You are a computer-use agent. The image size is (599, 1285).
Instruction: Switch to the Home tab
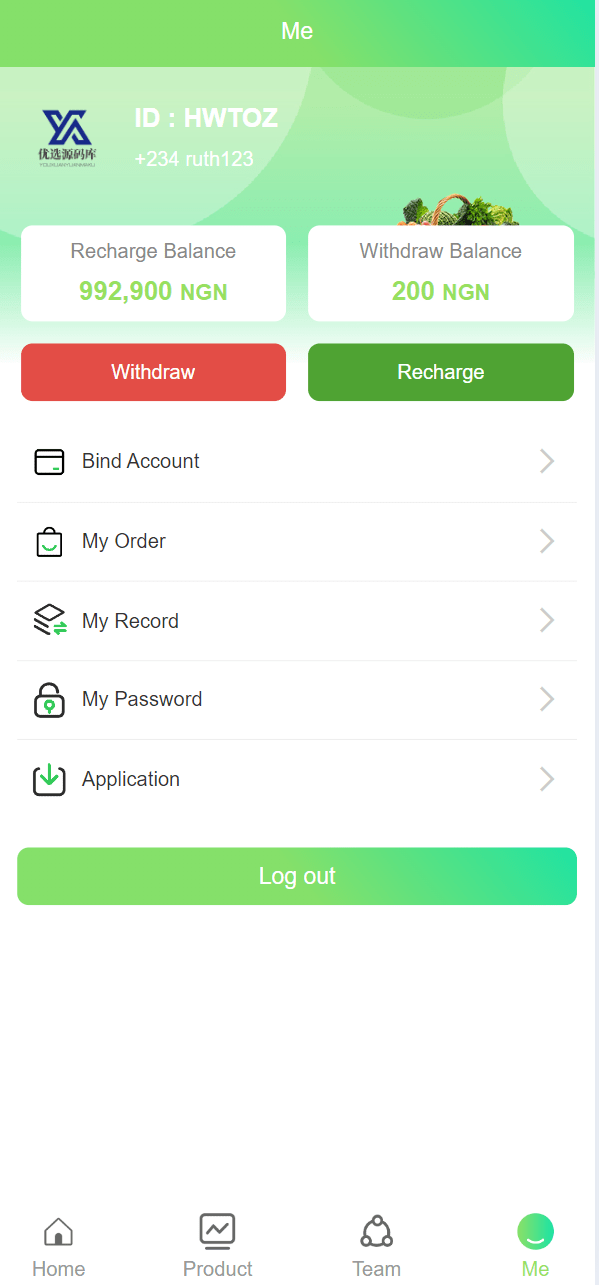coord(59,1246)
